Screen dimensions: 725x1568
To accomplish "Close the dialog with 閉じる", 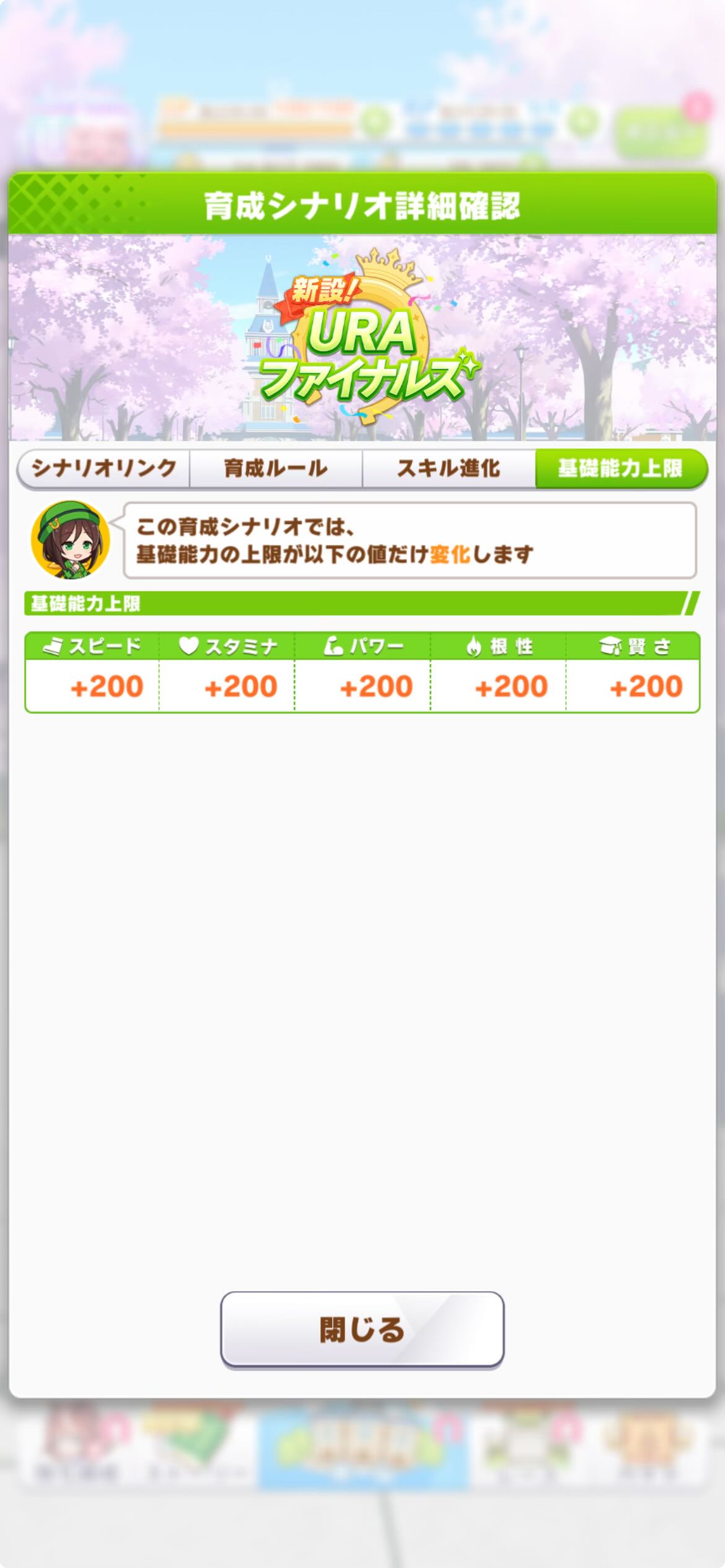I will click(x=362, y=1329).
